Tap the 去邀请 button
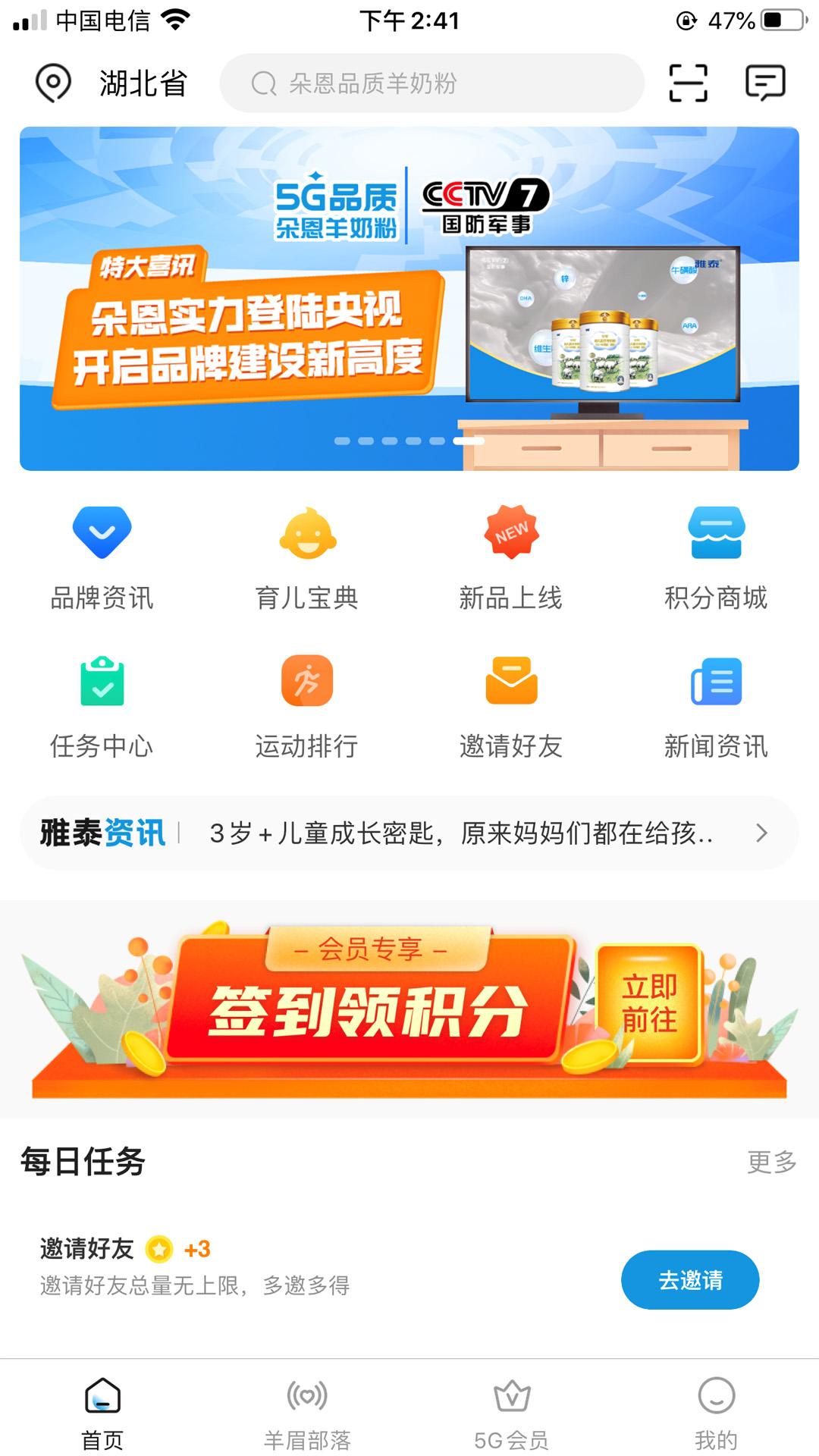 tap(690, 1280)
